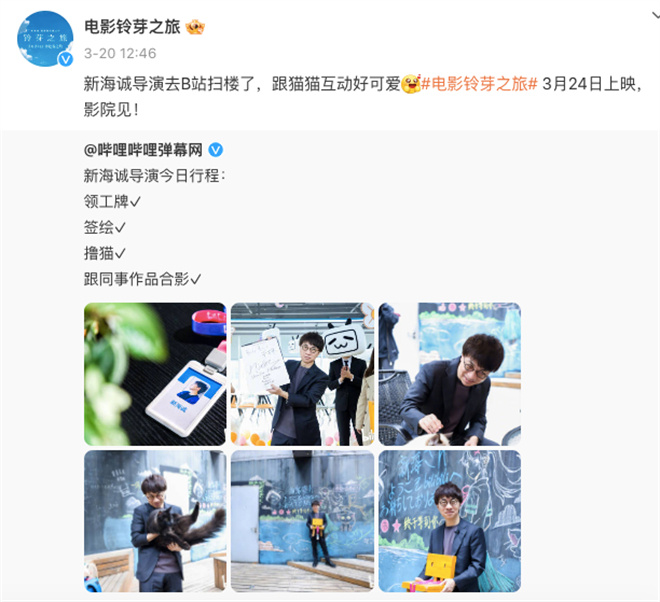View photo of director petting cat at desk
The width and height of the screenshot is (660, 602).
pyautogui.click(x=449, y=374)
